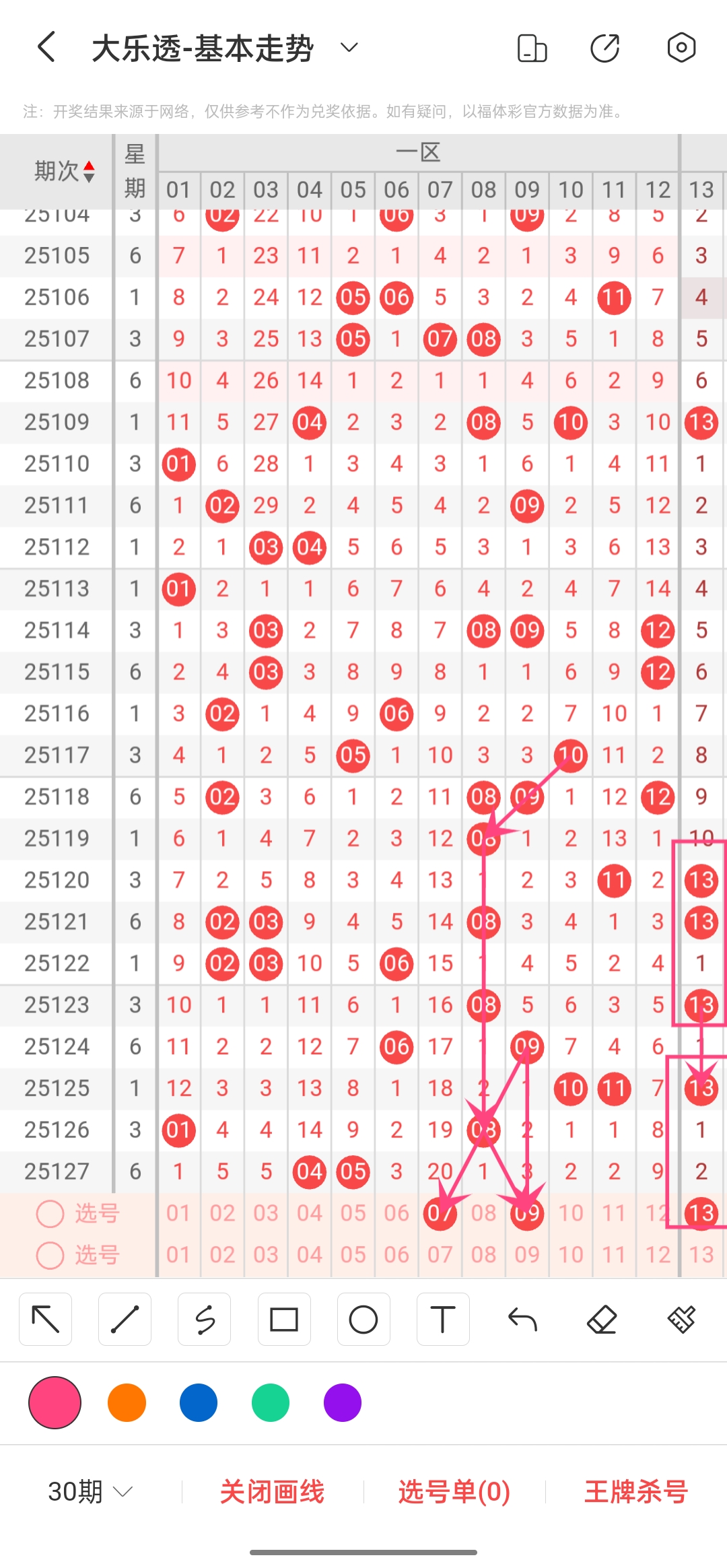The height and width of the screenshot is (1568, 727).
Task: Choose the blue drawing color
Action: [199, 1402]
